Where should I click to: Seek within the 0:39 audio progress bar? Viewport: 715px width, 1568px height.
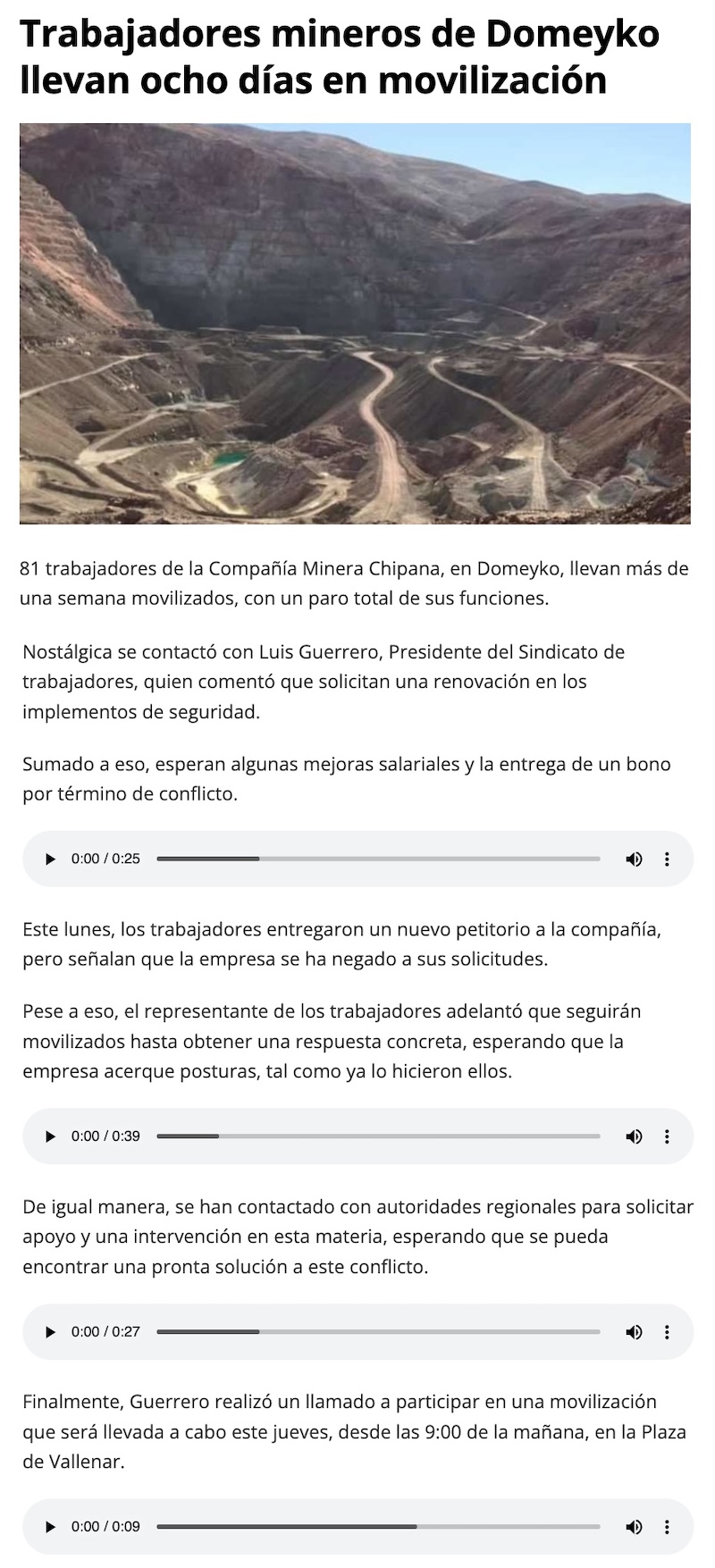pos(378,1136)
